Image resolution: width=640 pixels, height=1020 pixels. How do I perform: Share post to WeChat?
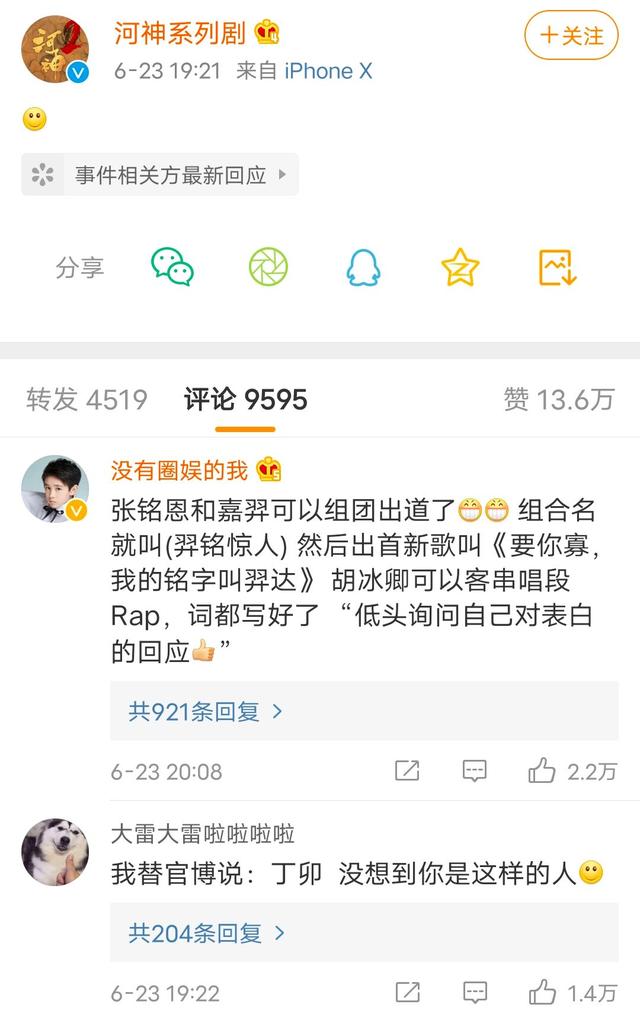pyautogui.click(x=172, y=267)
